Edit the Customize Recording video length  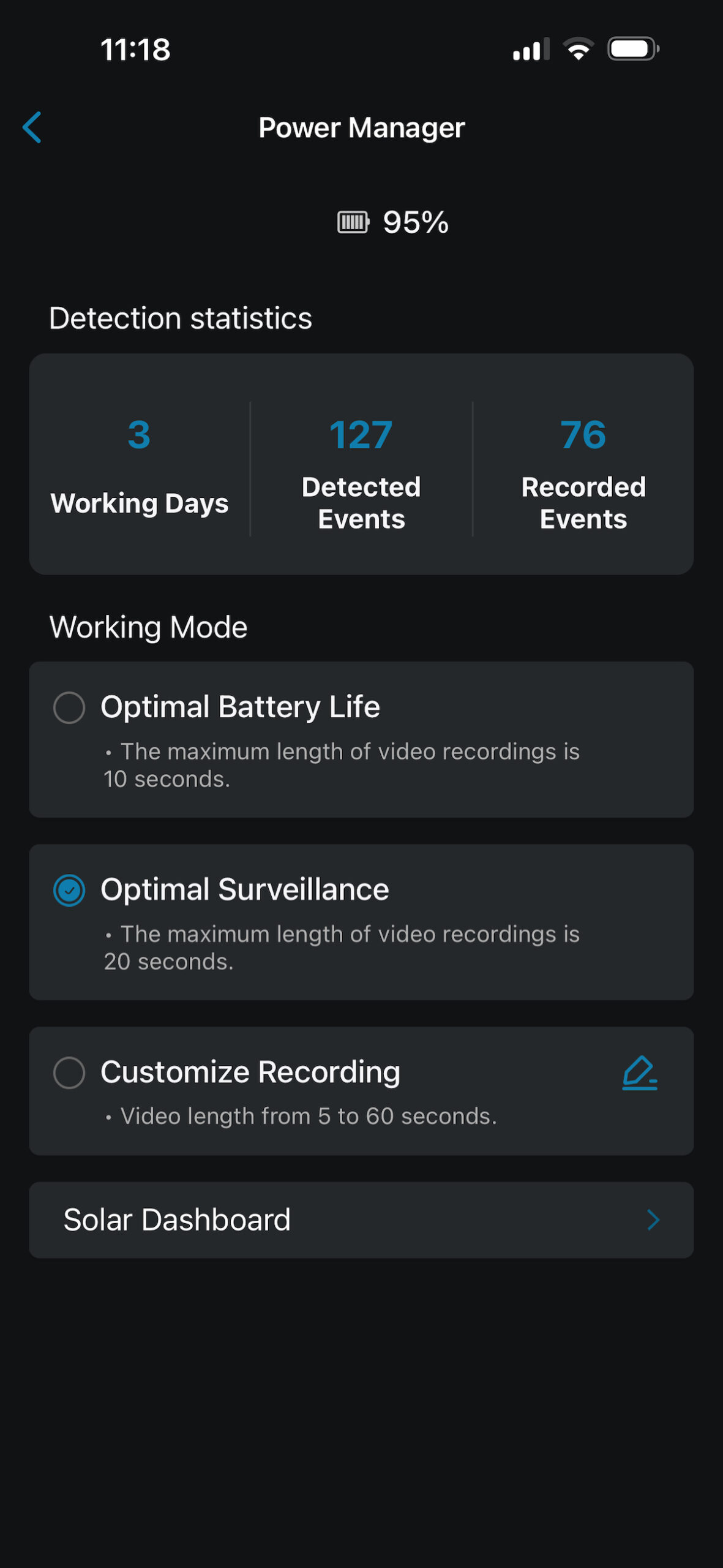(x=639, y=1073)
